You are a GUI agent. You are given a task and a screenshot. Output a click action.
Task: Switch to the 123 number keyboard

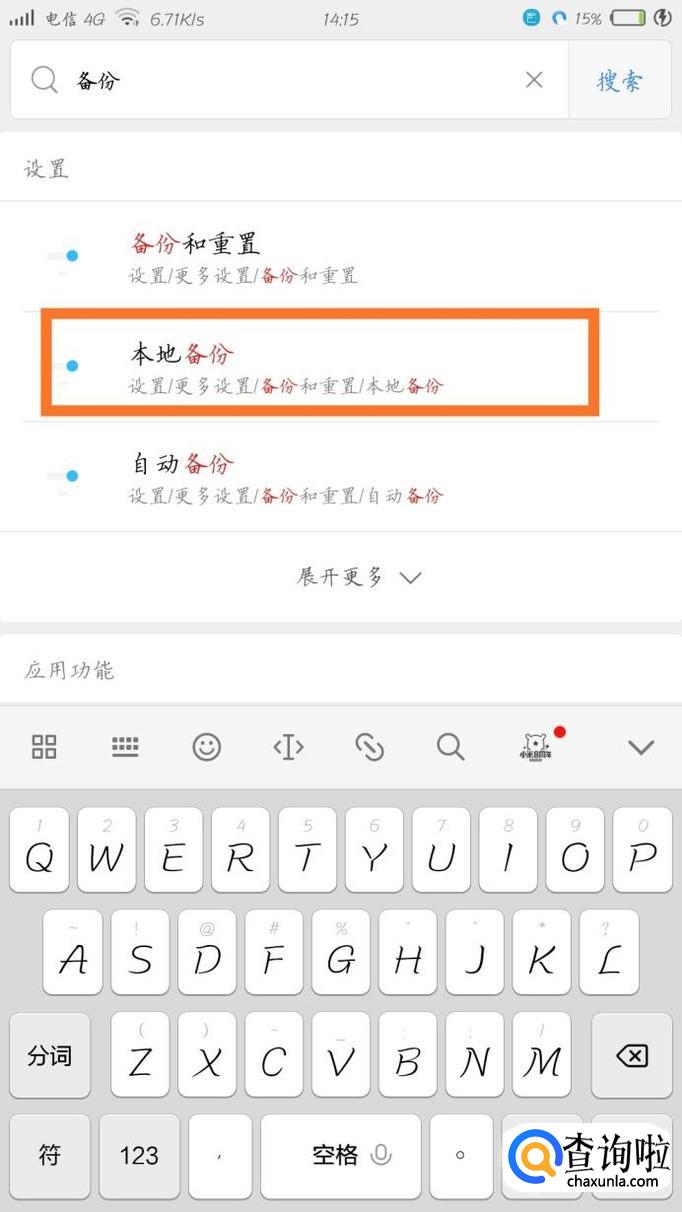click(139, 1156)
